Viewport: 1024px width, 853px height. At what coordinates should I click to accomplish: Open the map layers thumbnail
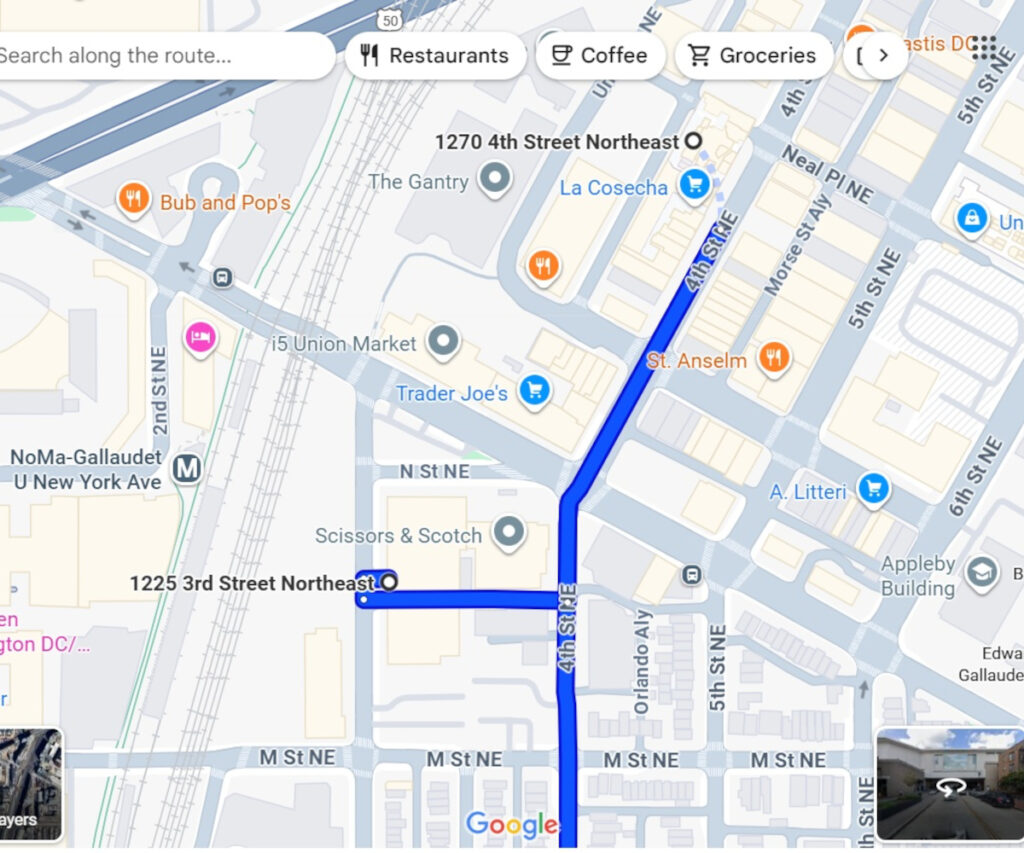(x=30, y=785)
